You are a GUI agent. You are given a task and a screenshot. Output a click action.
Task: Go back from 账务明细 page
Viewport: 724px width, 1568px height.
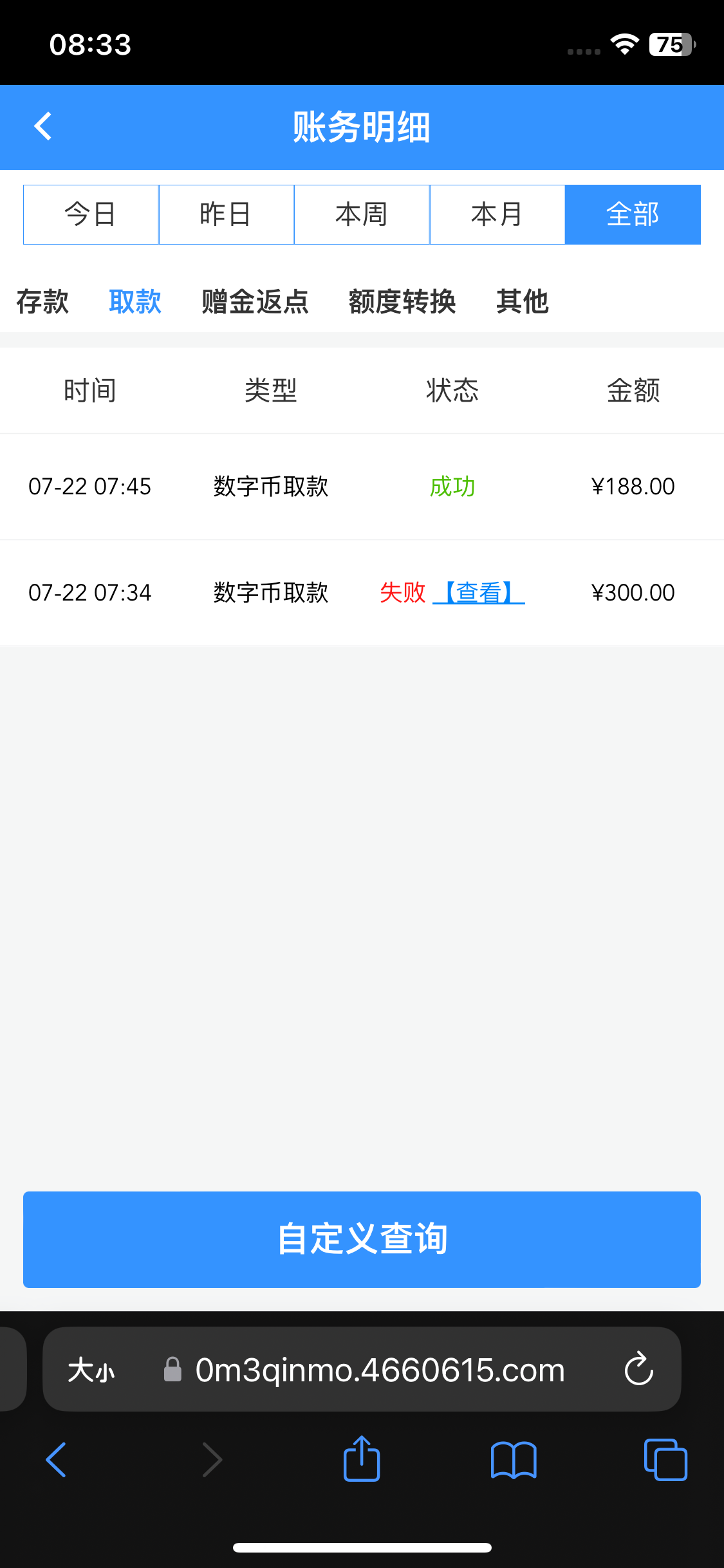pyautogui.click(x=42, y=126)
